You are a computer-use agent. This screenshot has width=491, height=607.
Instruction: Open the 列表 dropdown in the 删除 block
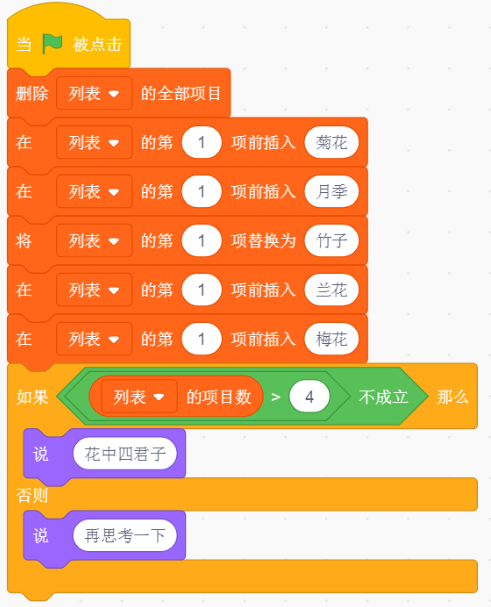94,93
